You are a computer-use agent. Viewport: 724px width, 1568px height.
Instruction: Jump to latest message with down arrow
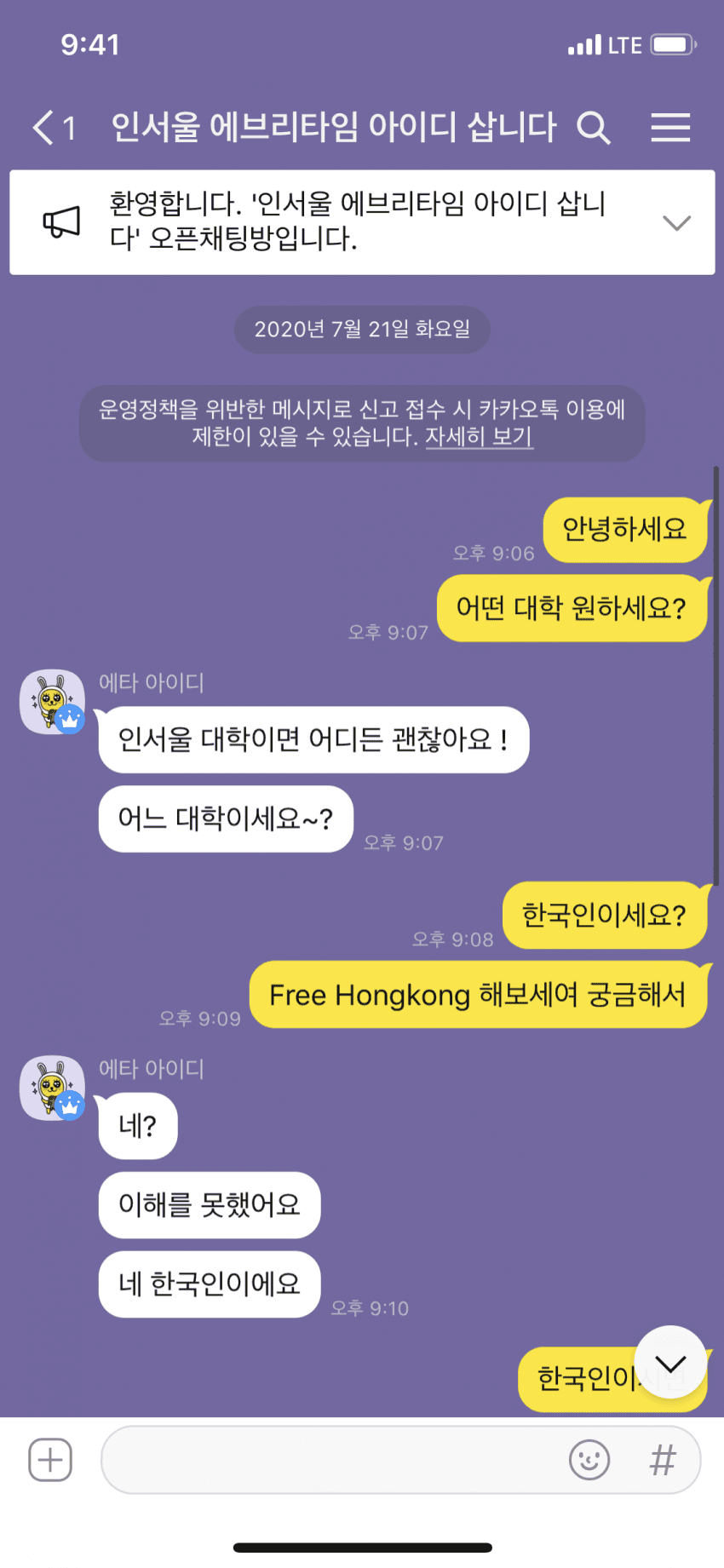pyautogui.click(x=670, y=1362)
